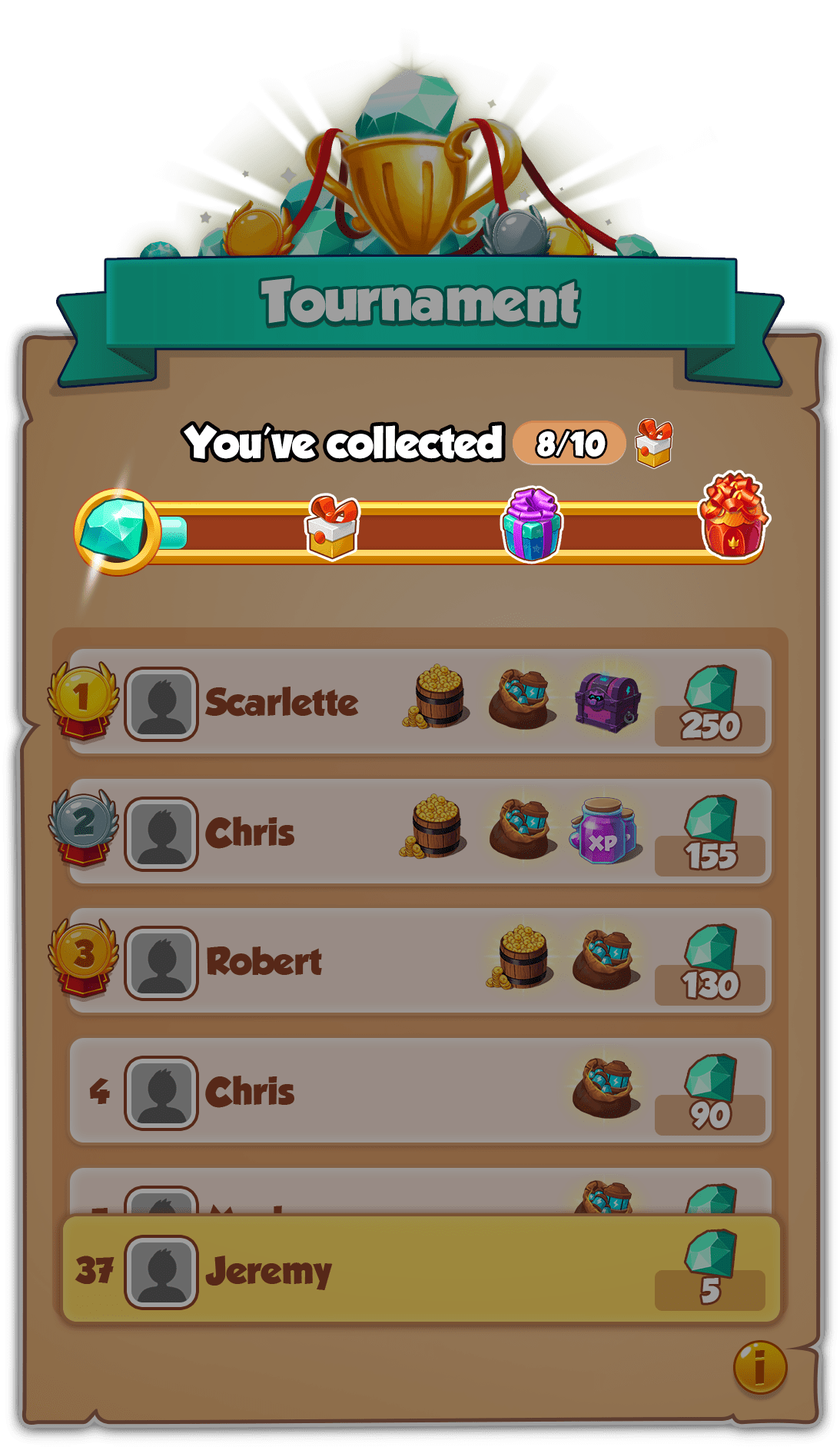Open the gem pouch reward on Chris's fourth-place row
The width and height of the screenshot is (840, 1447).
(x=604, y=1089)
